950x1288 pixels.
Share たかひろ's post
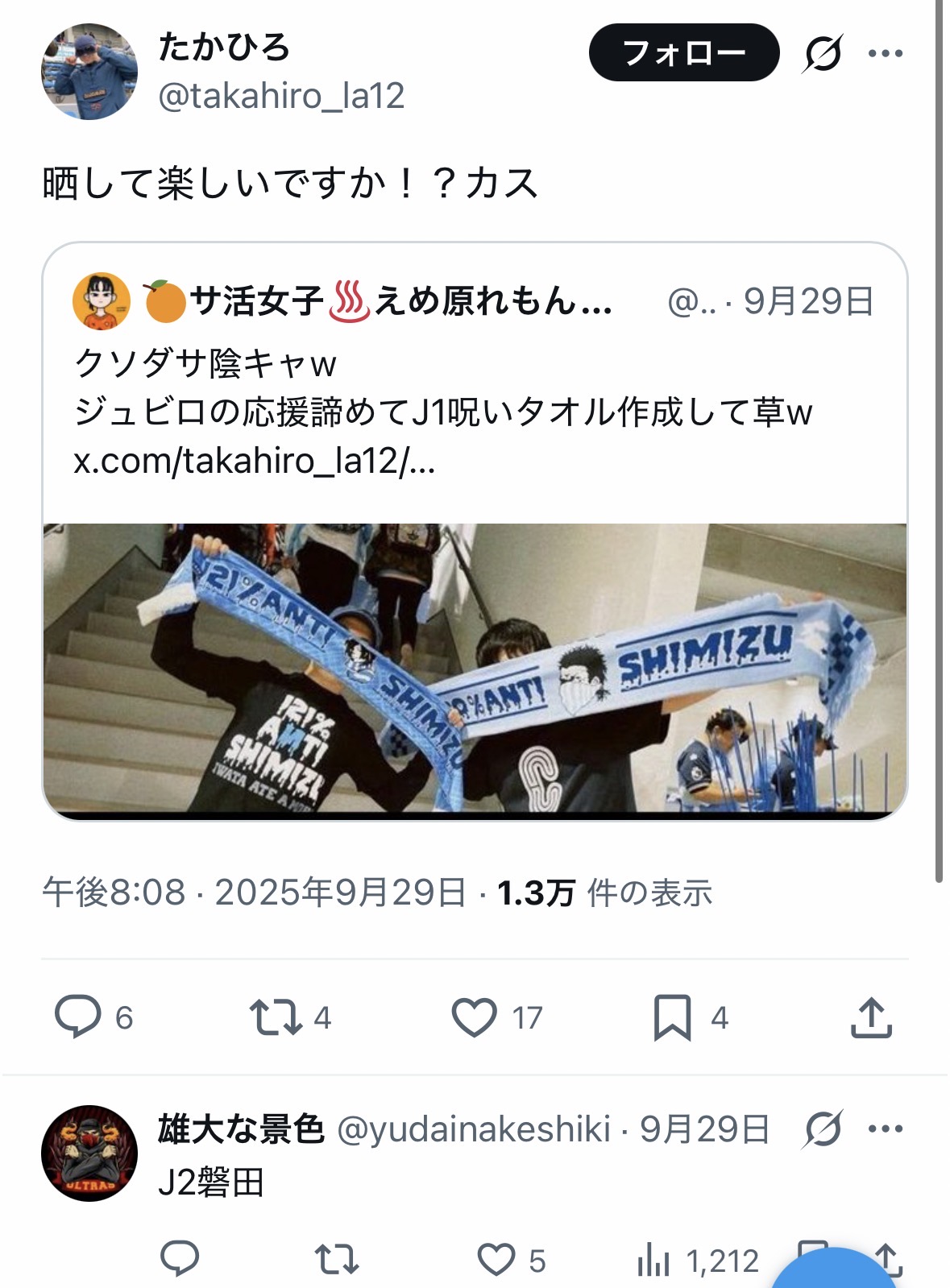(x=871, y=1017)
